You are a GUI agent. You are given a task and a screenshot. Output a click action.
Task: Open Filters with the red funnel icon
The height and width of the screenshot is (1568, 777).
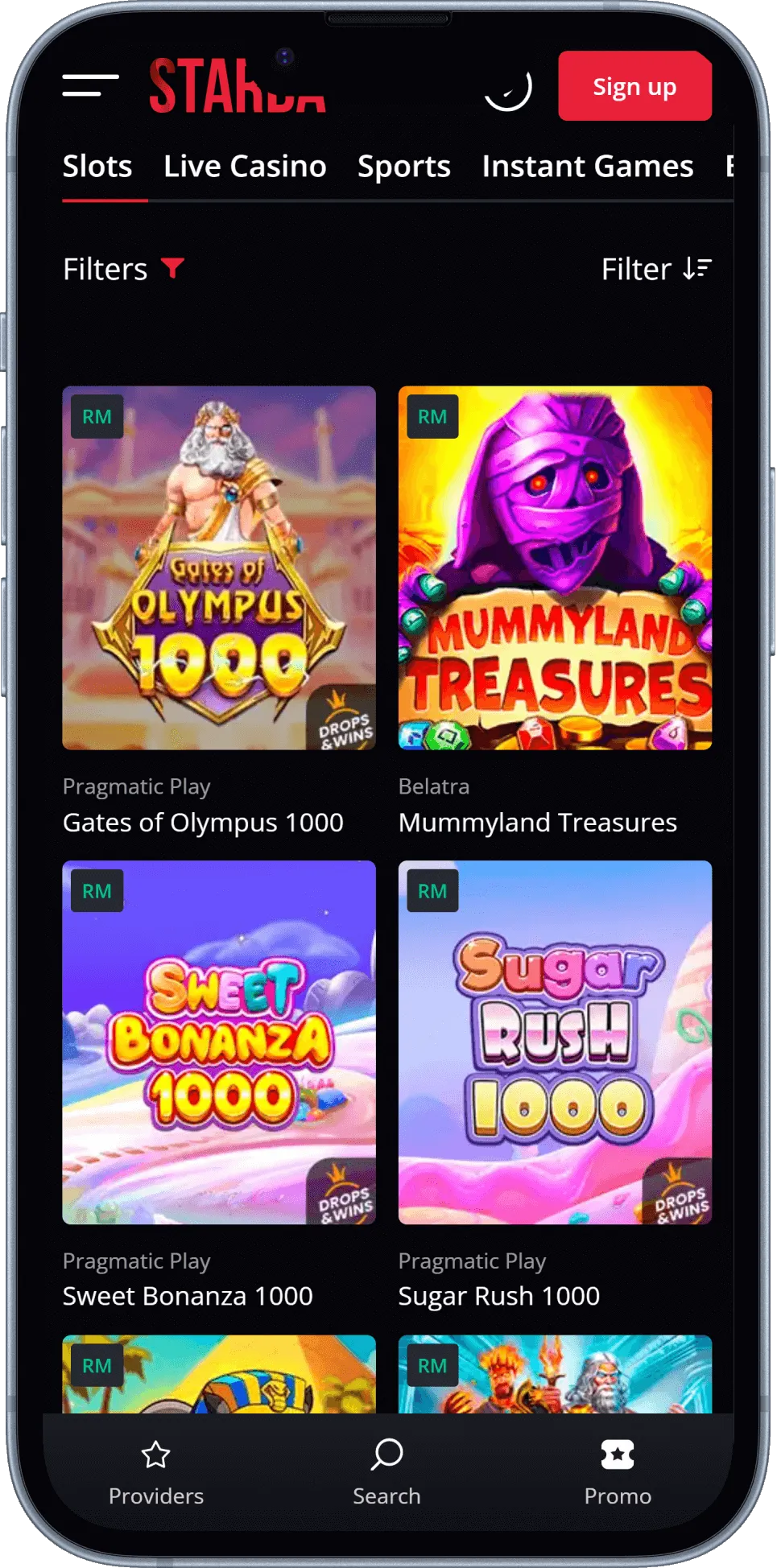click(124, 269)
